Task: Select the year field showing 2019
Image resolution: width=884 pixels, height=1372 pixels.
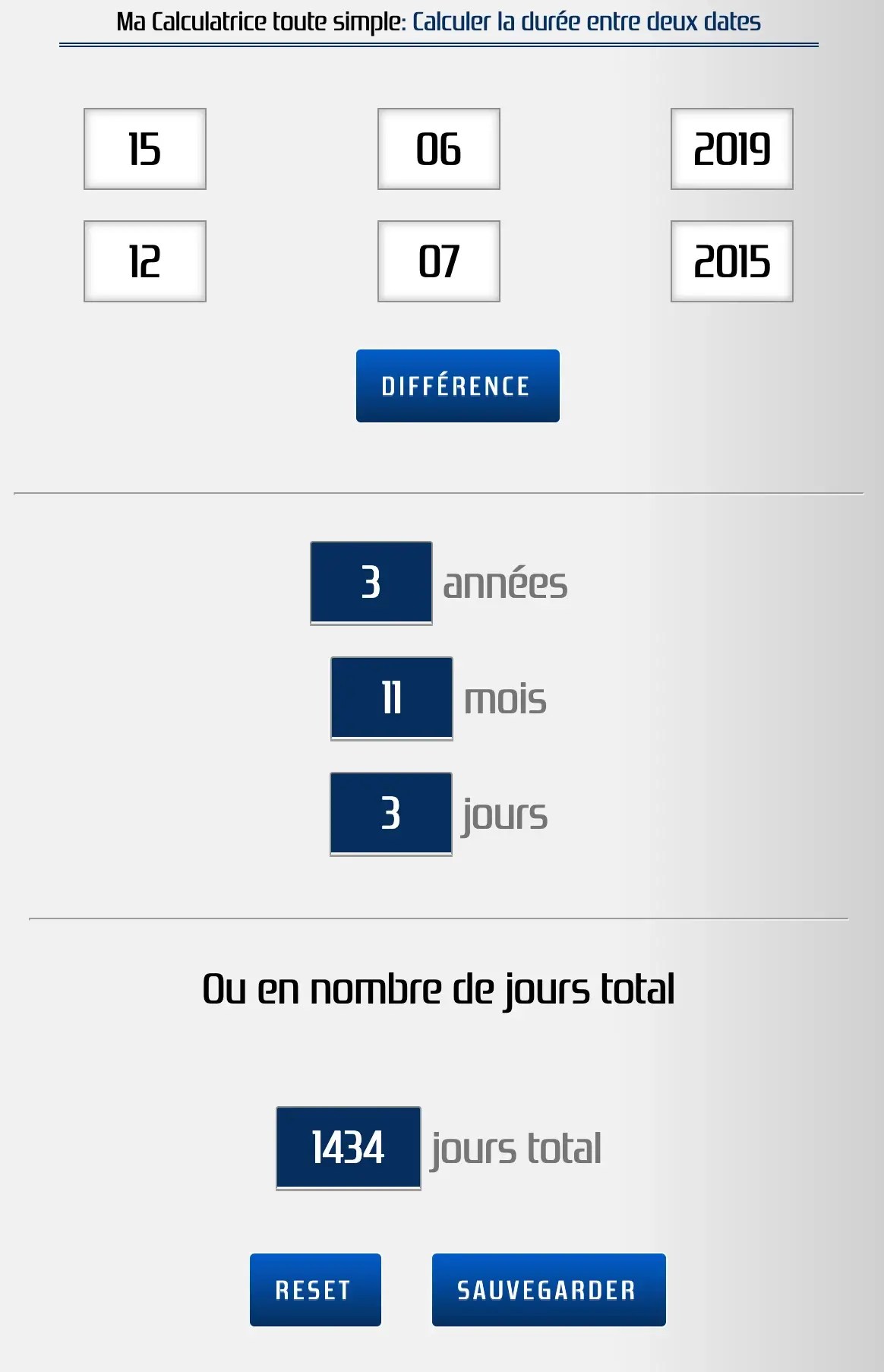Action: coord(731,150)
